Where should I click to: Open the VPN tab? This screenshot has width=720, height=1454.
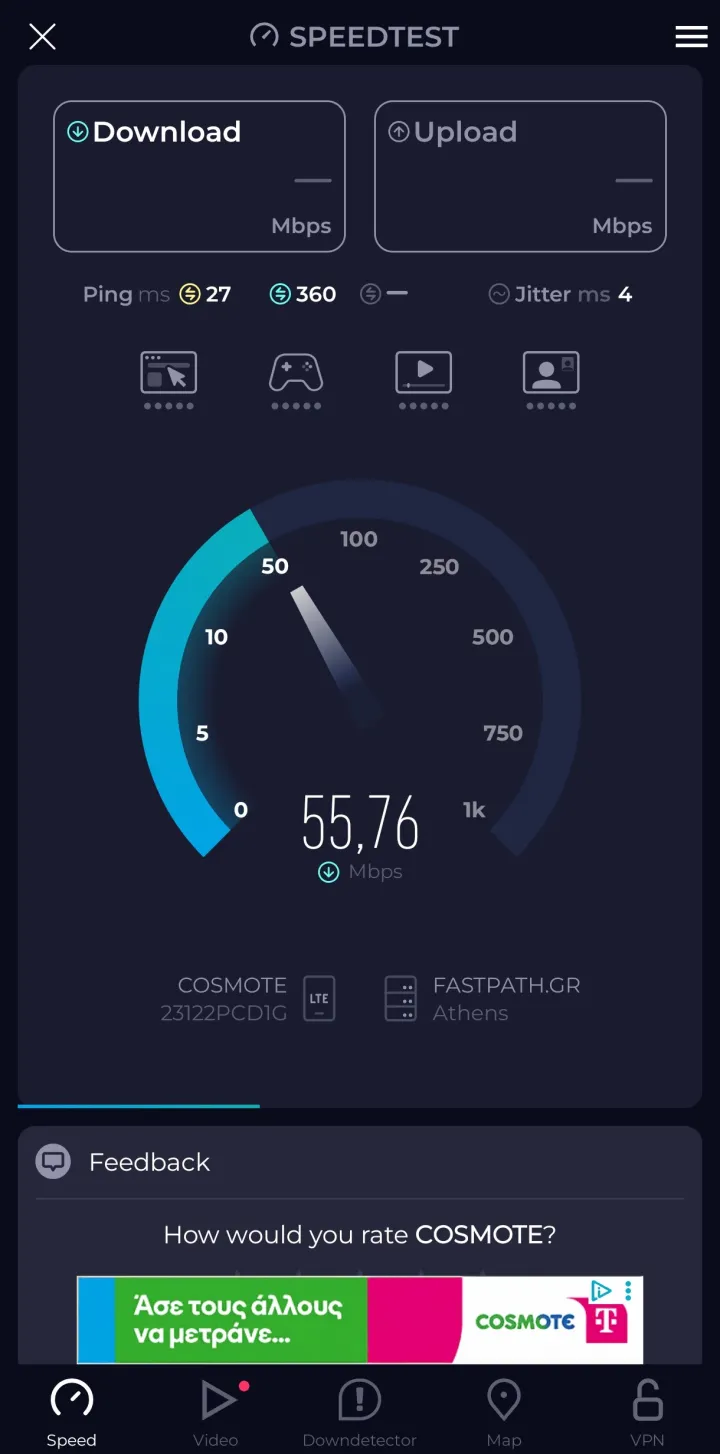tap(647, 1412)
